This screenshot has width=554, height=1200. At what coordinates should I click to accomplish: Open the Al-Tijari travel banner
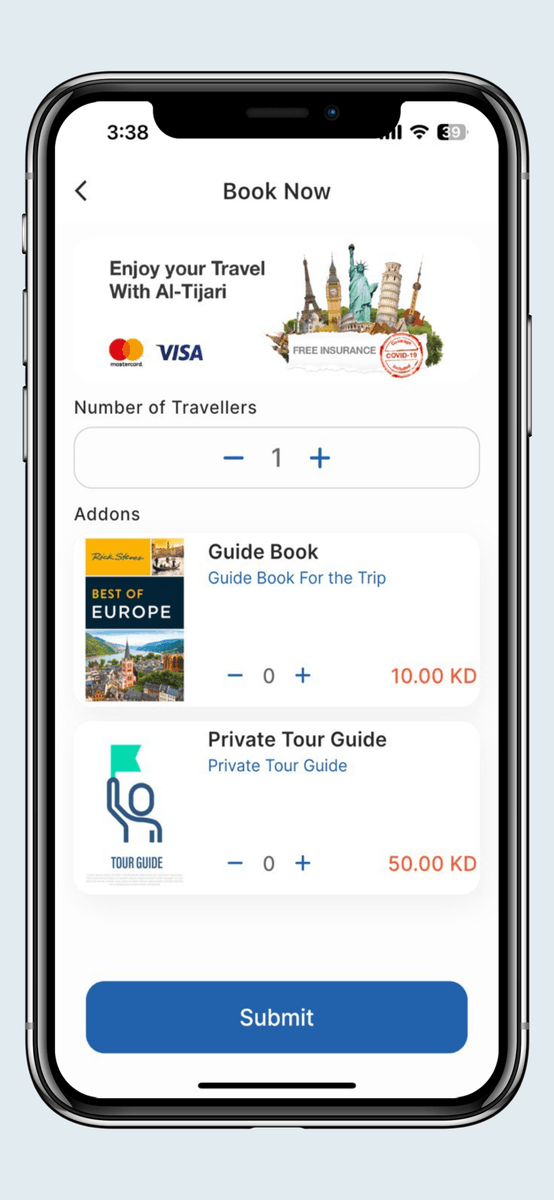coord(277,311)
